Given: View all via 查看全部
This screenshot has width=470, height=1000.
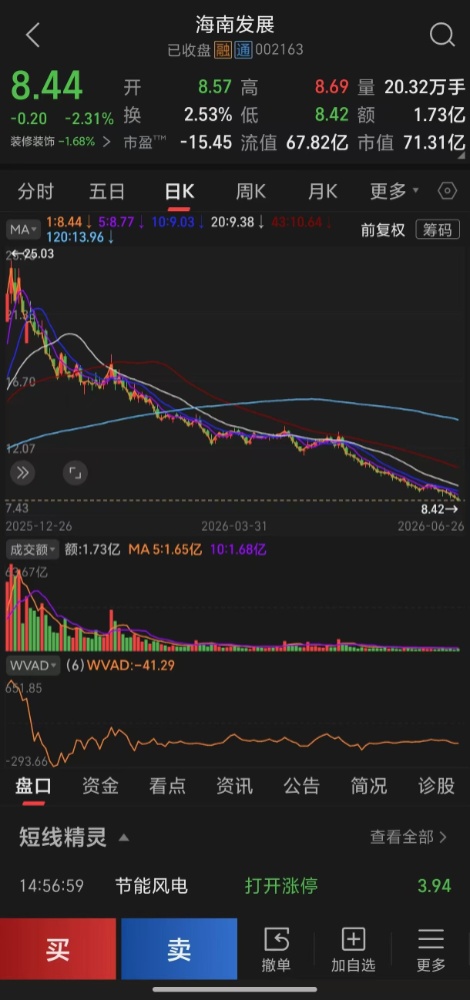Looking at the screenshot, I should point(409,837).
